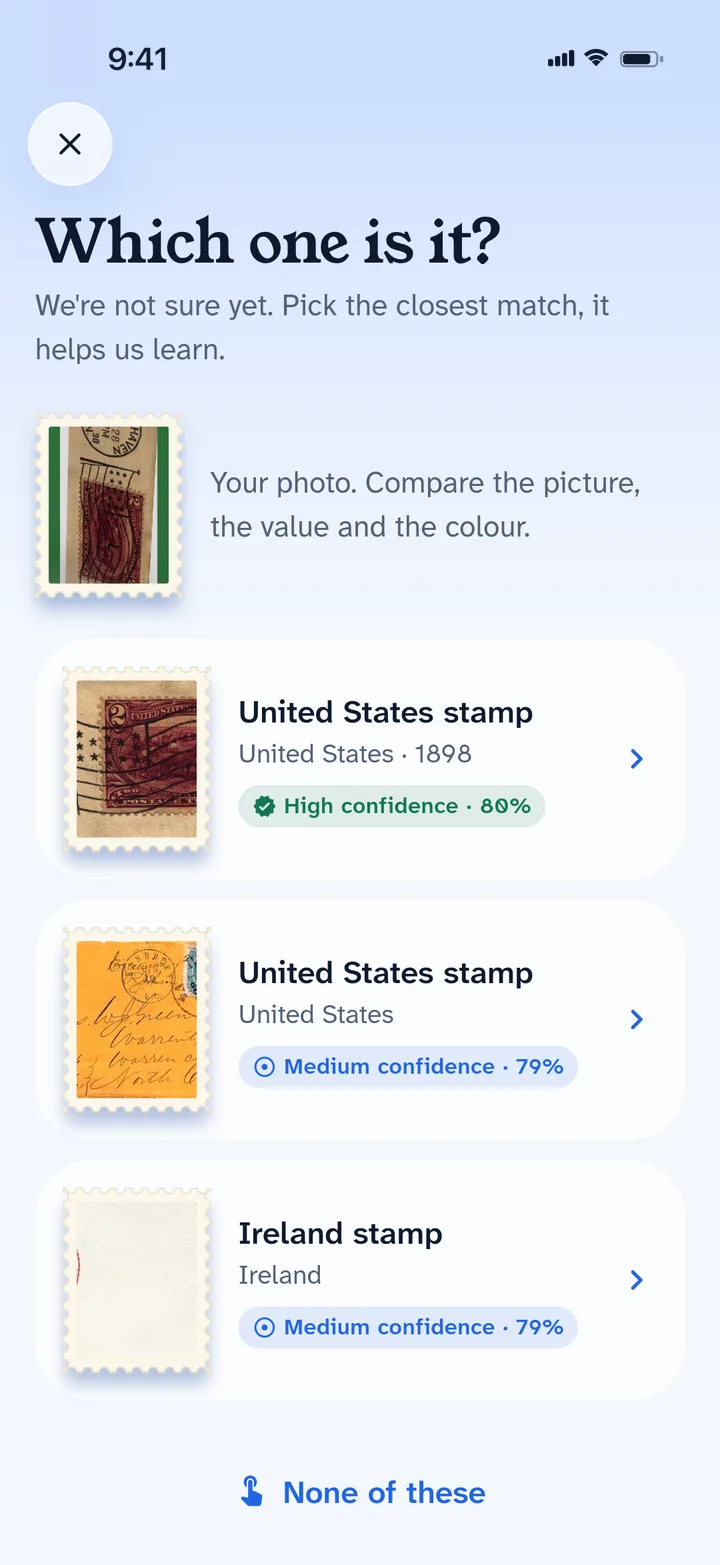Close the match picker screen
The image size is (720, 1565).
click(x=69, y=144)
